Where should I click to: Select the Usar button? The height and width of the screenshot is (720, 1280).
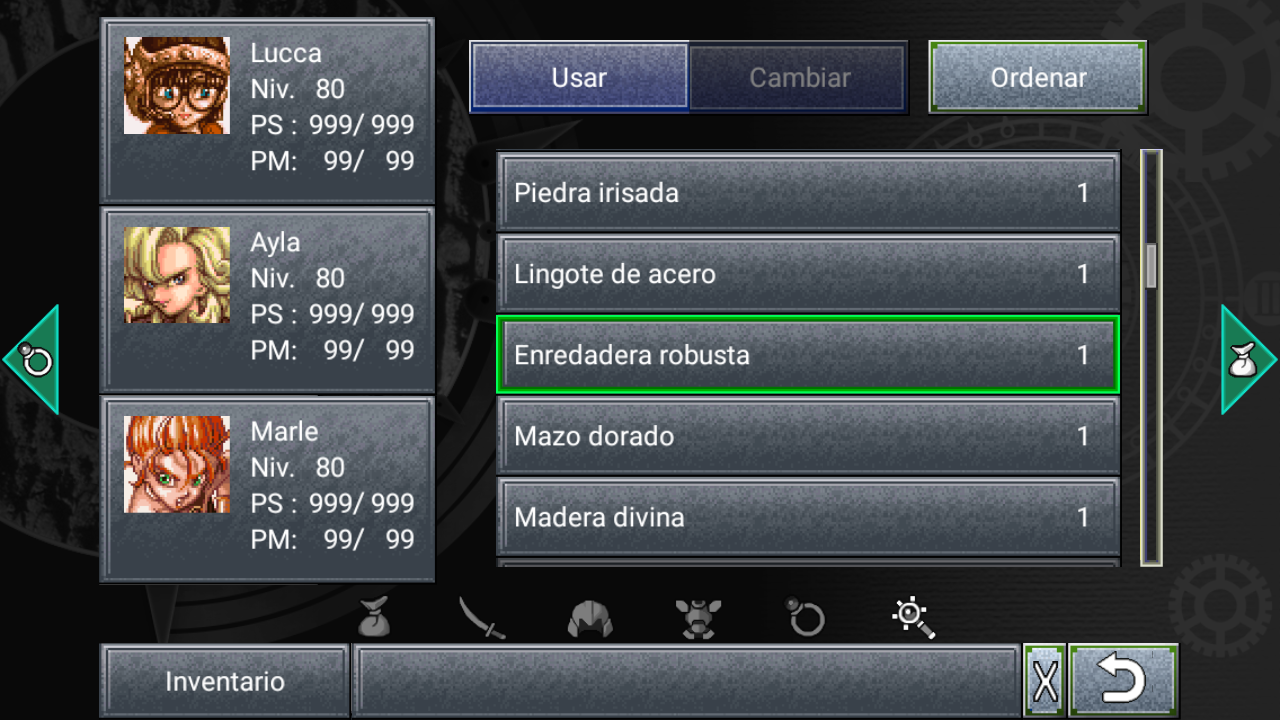click(579, 77)
